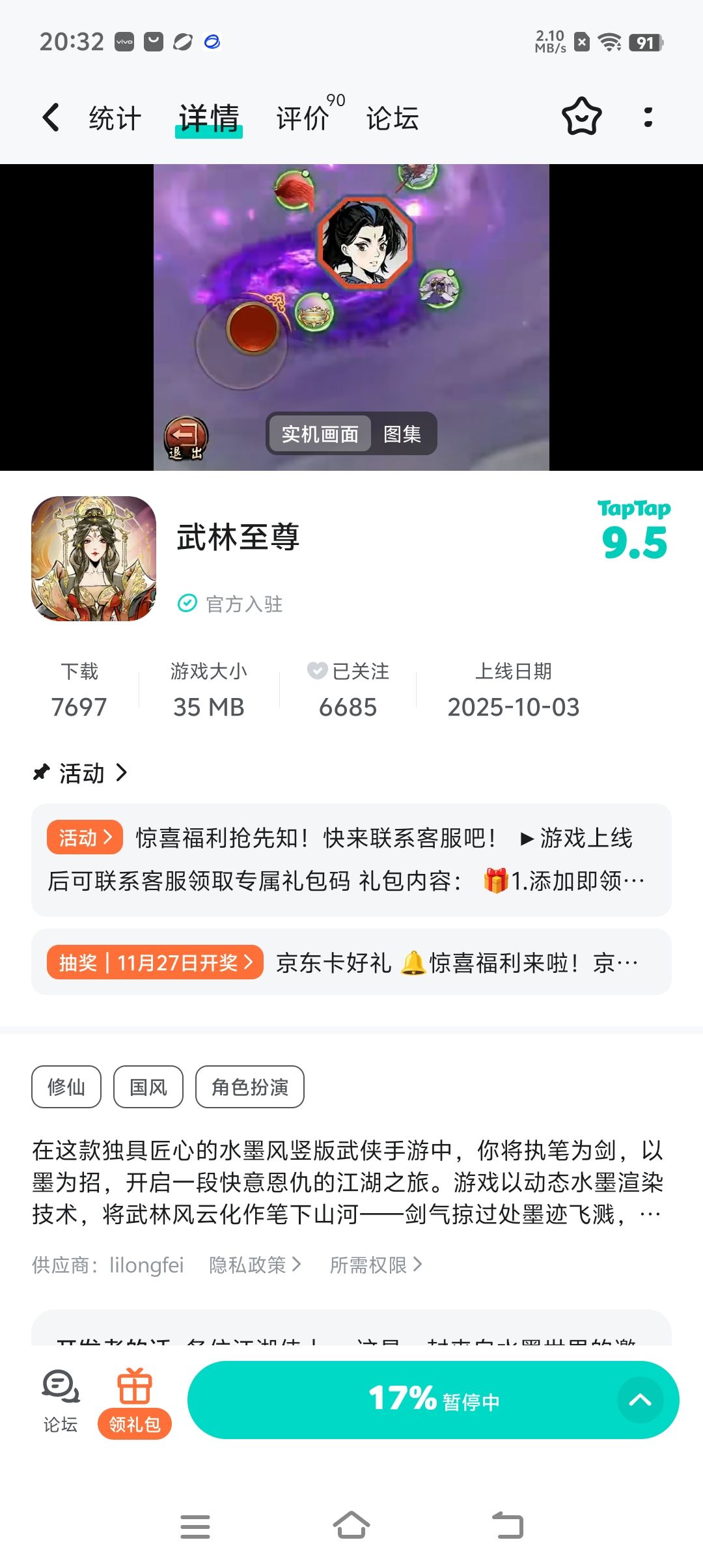
Task: Expand the description via the ellipsis
Action: coord(650,1214)
